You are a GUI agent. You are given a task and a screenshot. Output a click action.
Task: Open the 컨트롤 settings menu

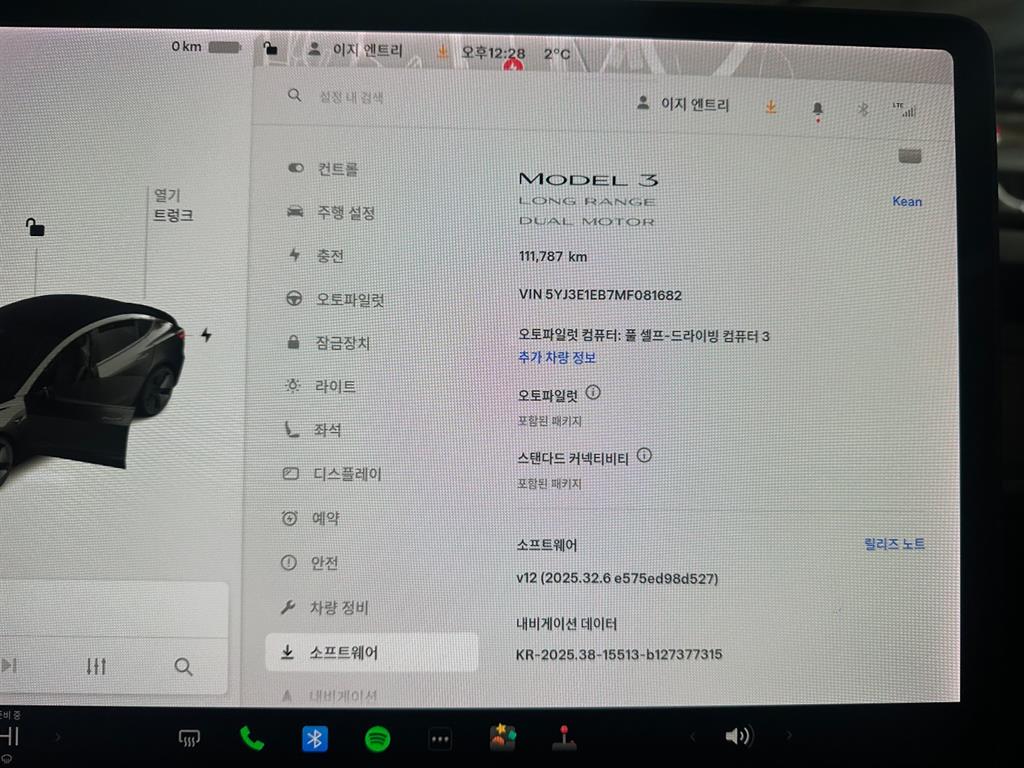click(337, 169)
